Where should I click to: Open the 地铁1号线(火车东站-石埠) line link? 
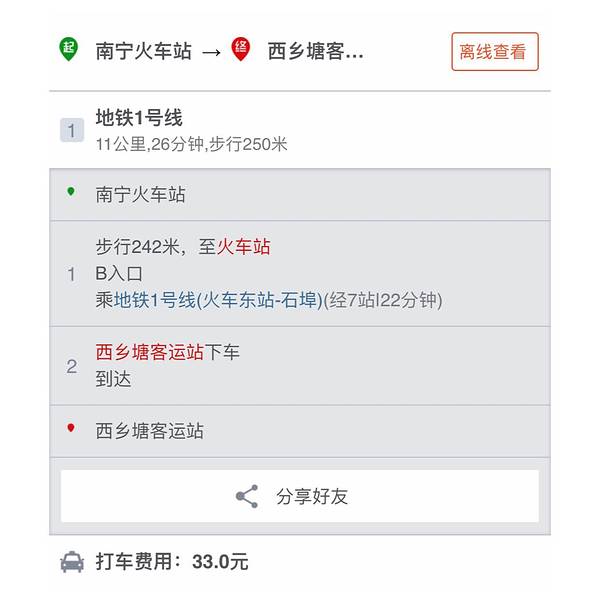pyautogui.click(x=217, y=300)
